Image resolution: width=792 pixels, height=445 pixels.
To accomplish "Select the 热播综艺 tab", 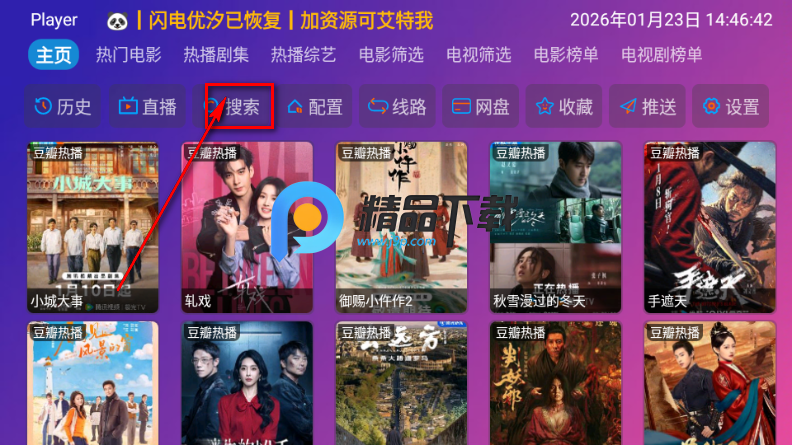I will (x=303, y=55).
